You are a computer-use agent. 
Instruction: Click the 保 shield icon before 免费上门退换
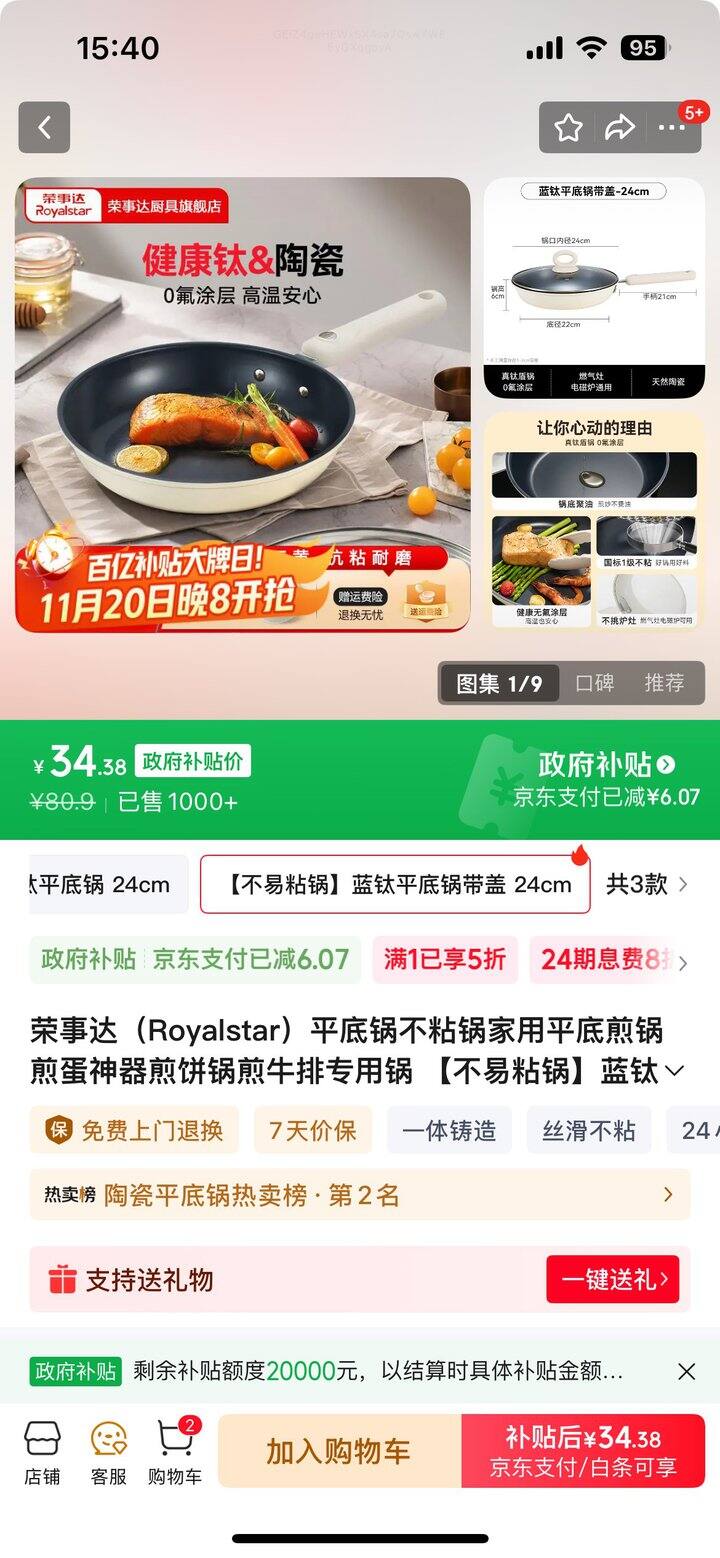point(58,1130)
